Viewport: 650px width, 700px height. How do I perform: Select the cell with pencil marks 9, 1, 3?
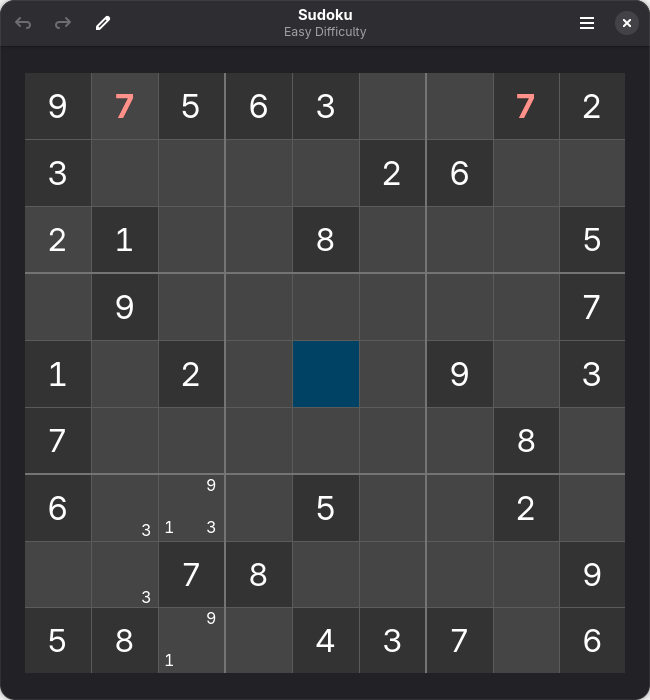click(191, 508)
